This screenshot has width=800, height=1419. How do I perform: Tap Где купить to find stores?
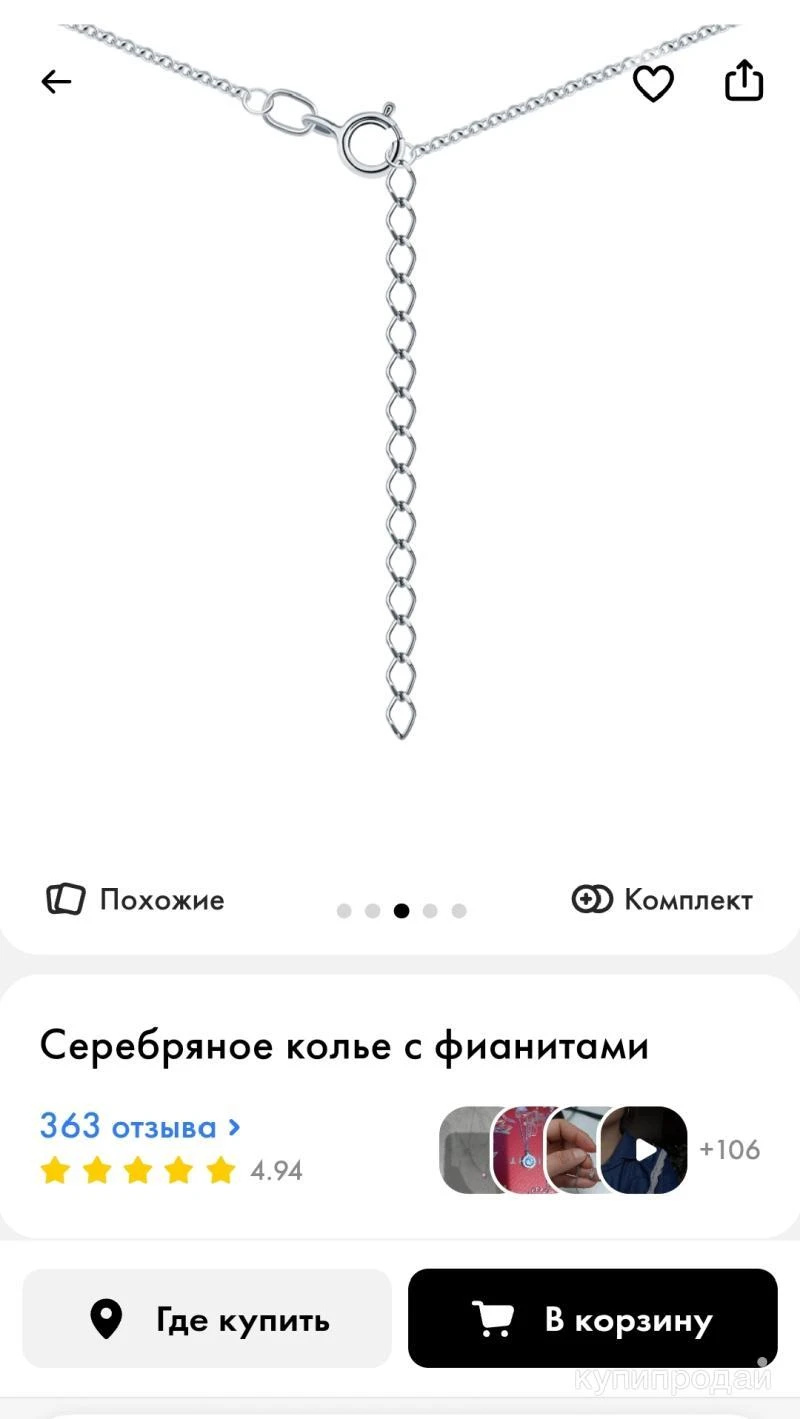pos(207,1319)
